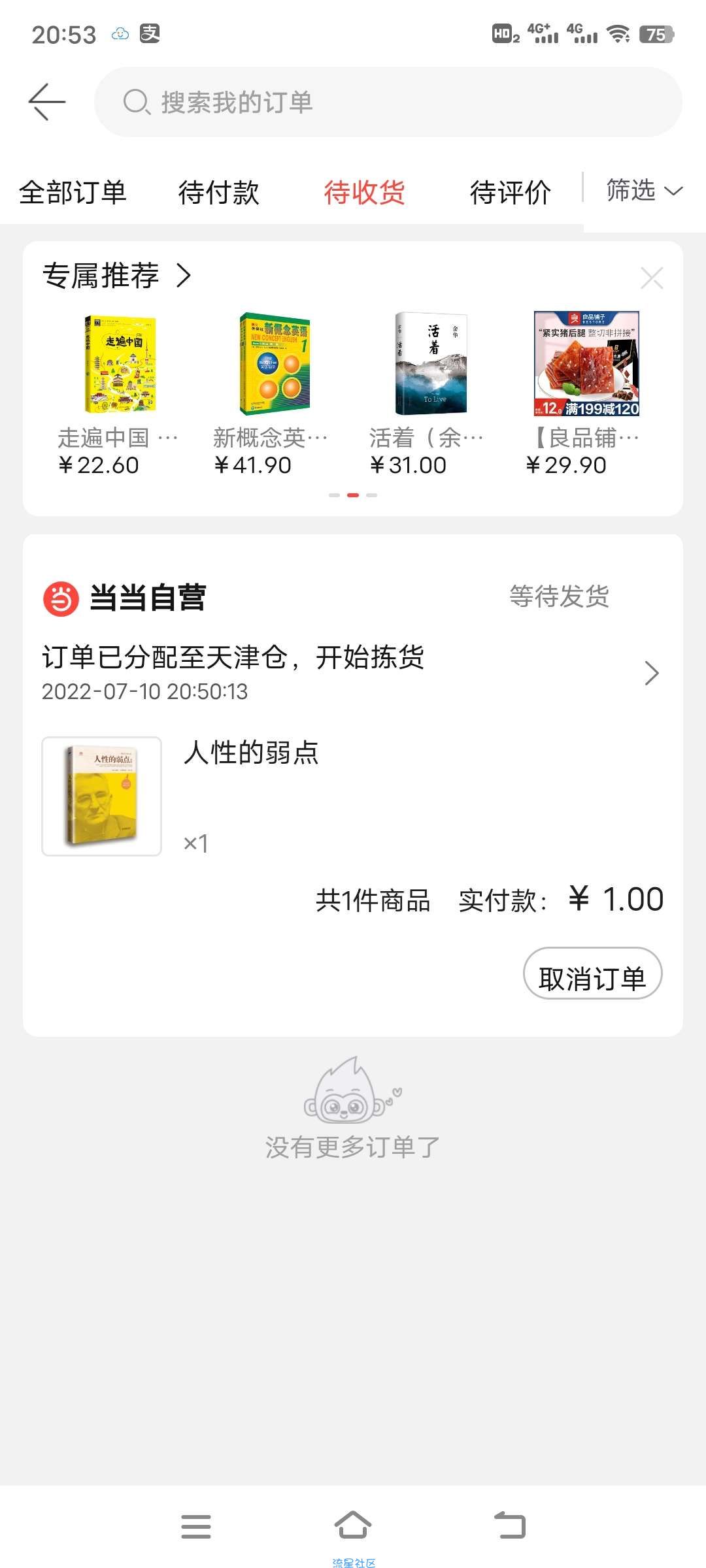Open the 搜索我的订单 search box
This screenshot has height=1568, width=706.
pos(388,102)
